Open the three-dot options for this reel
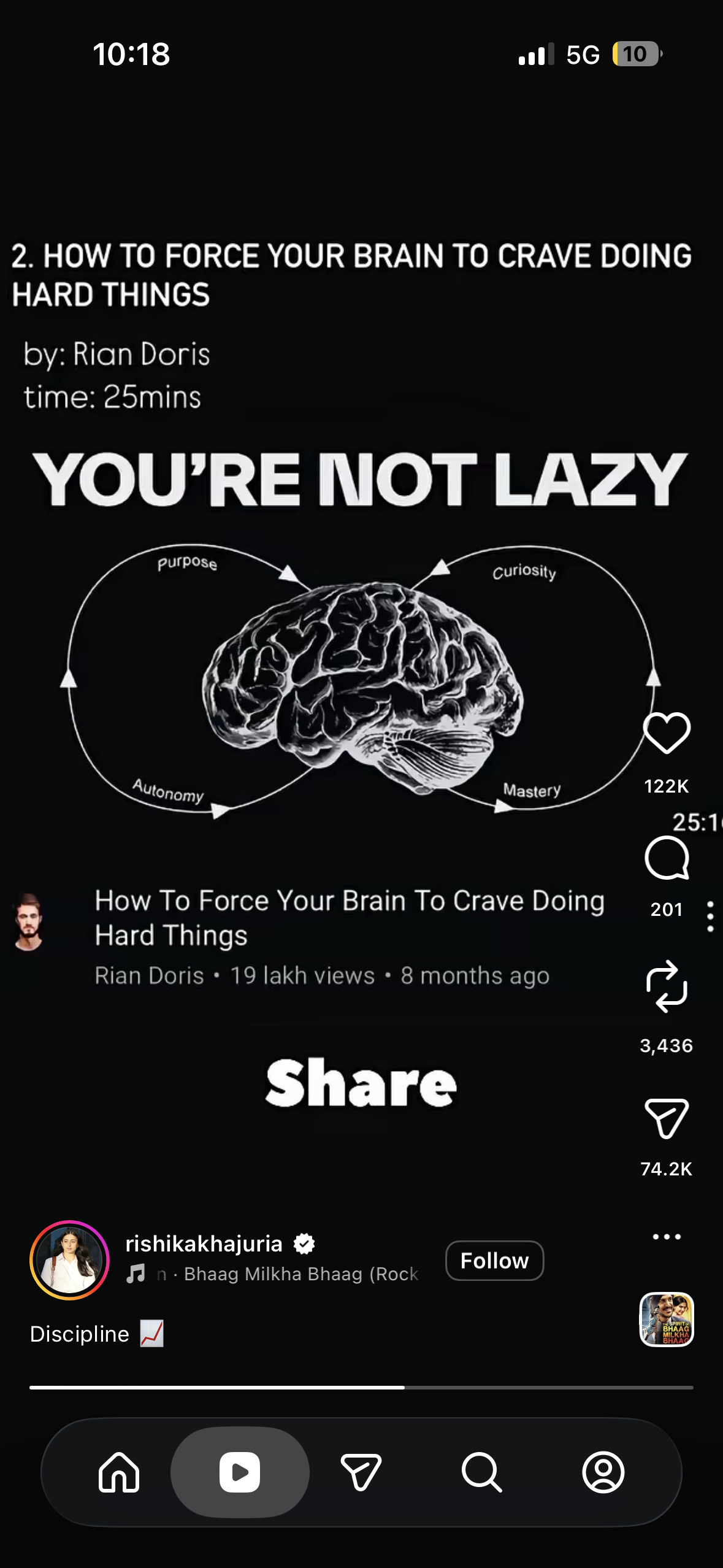 coord(667,1237)
